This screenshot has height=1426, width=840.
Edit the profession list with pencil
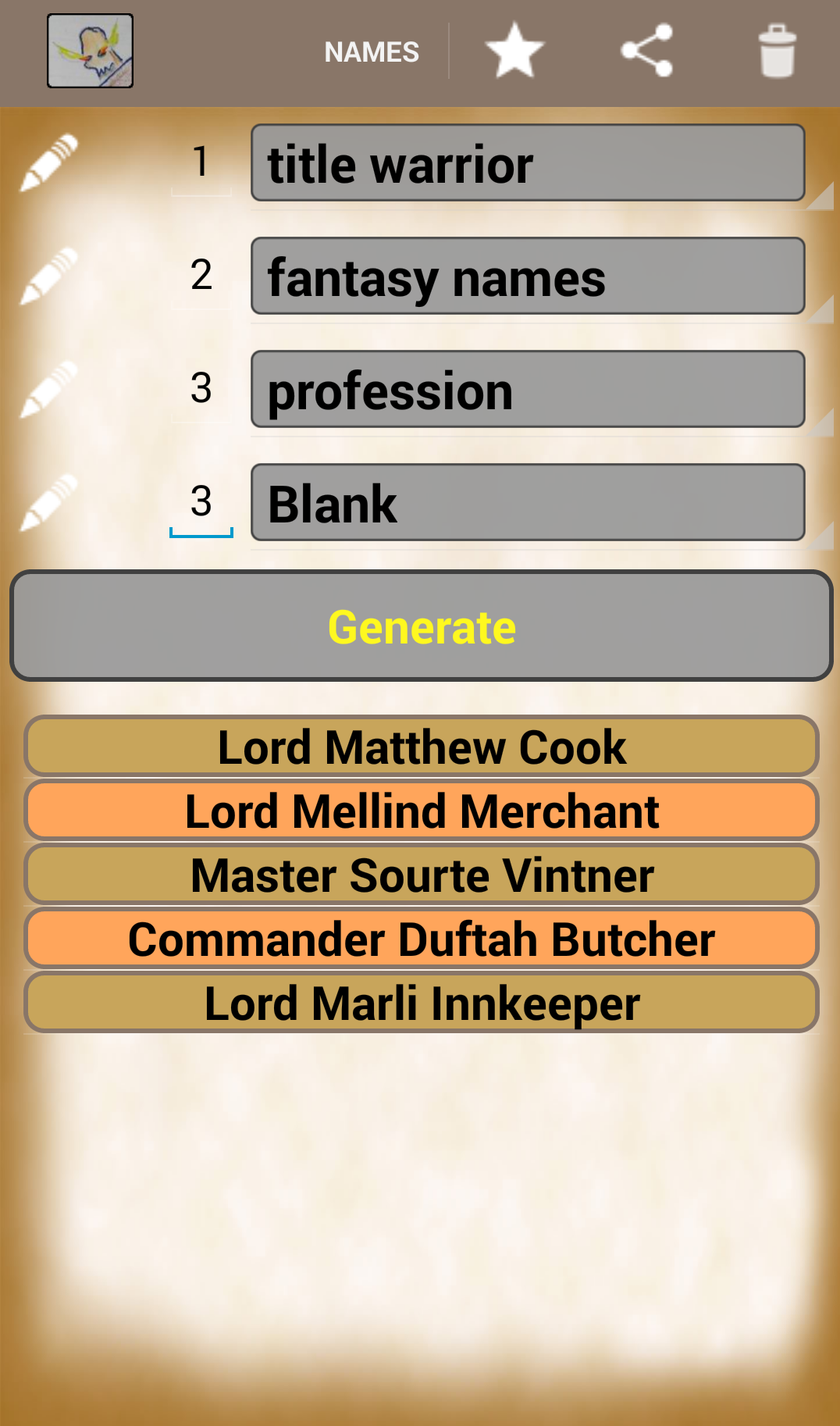coord(49,389)
